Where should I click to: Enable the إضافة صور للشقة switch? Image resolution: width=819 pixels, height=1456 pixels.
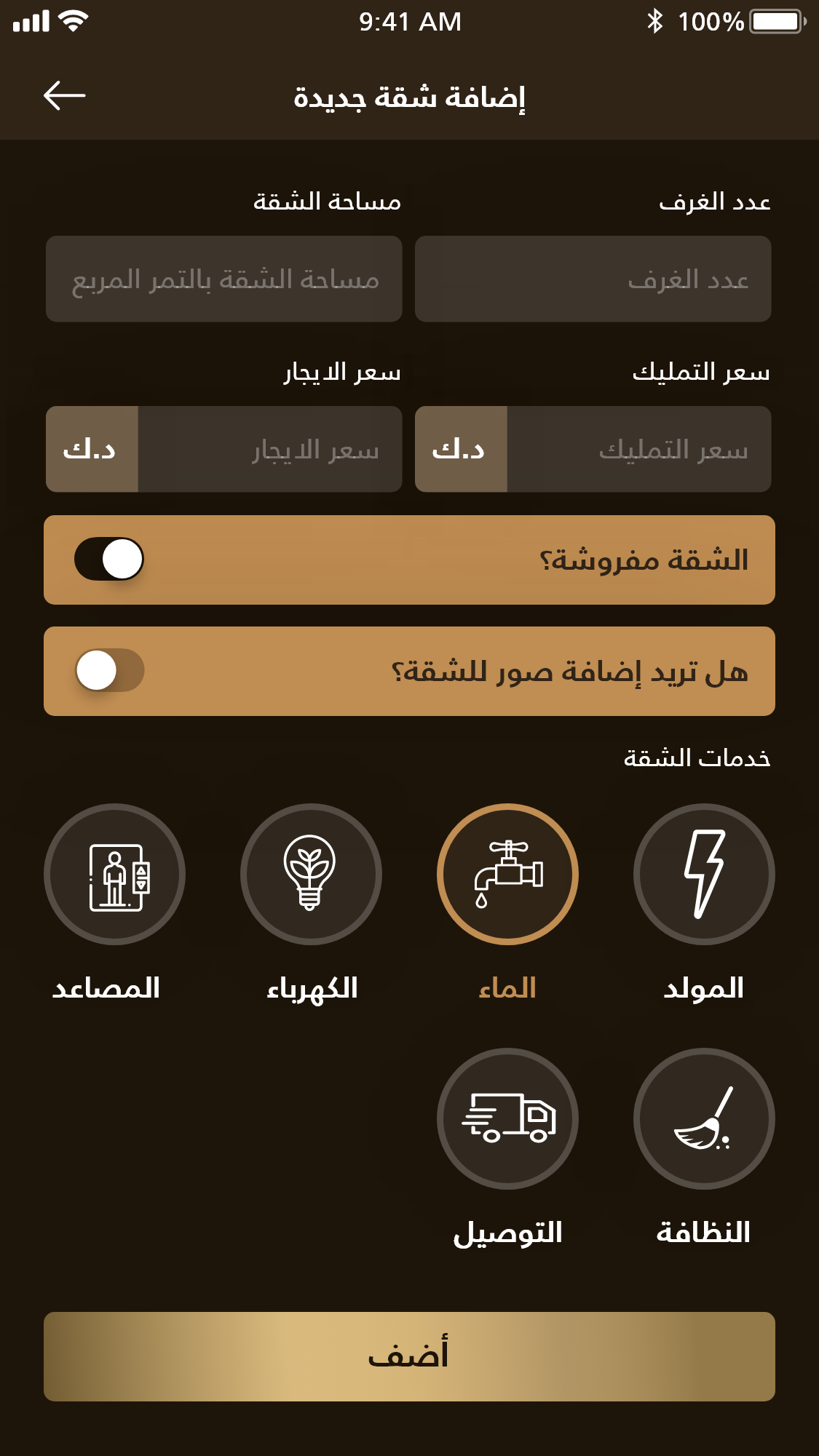tap(109, 670)
